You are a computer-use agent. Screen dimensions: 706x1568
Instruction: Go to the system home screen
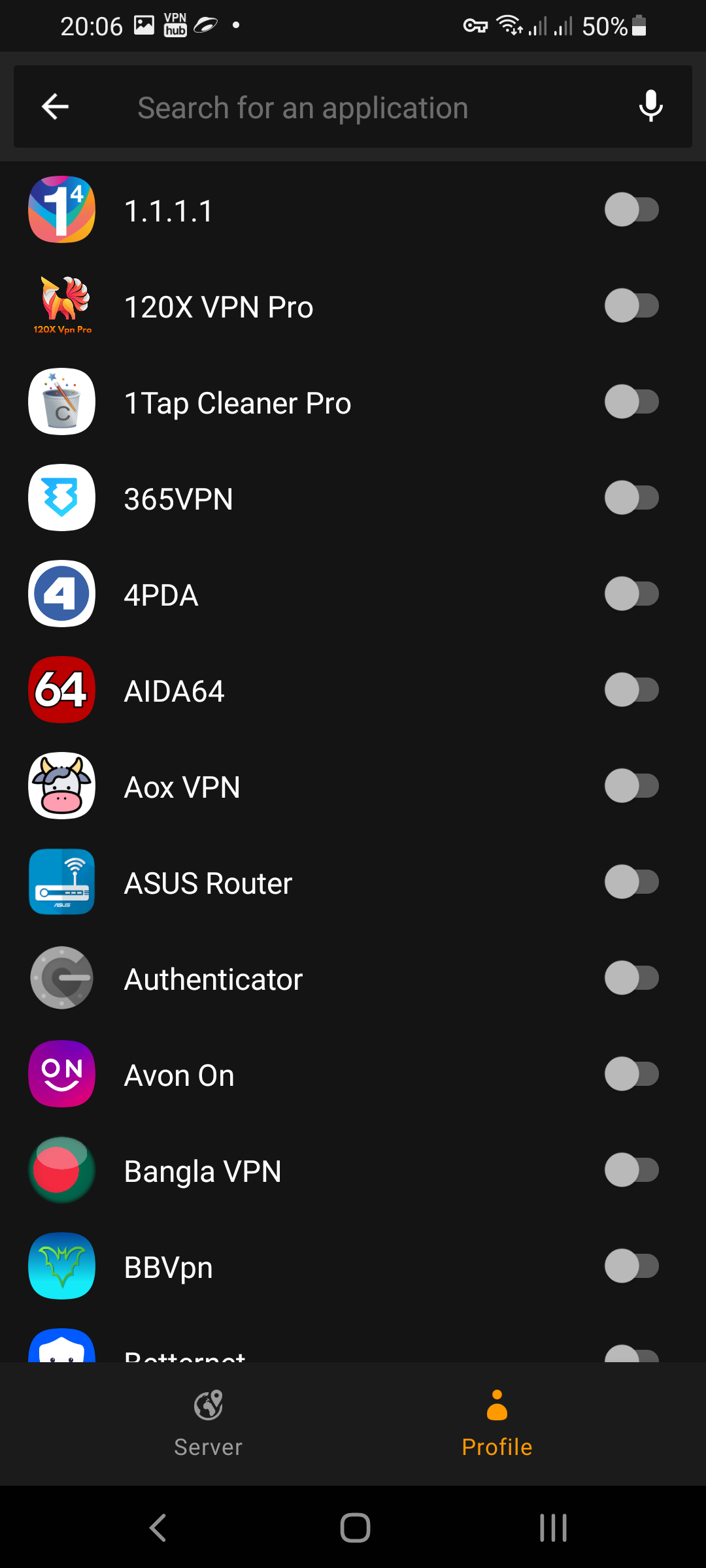pyautogui.click(x=355, y=1527)
